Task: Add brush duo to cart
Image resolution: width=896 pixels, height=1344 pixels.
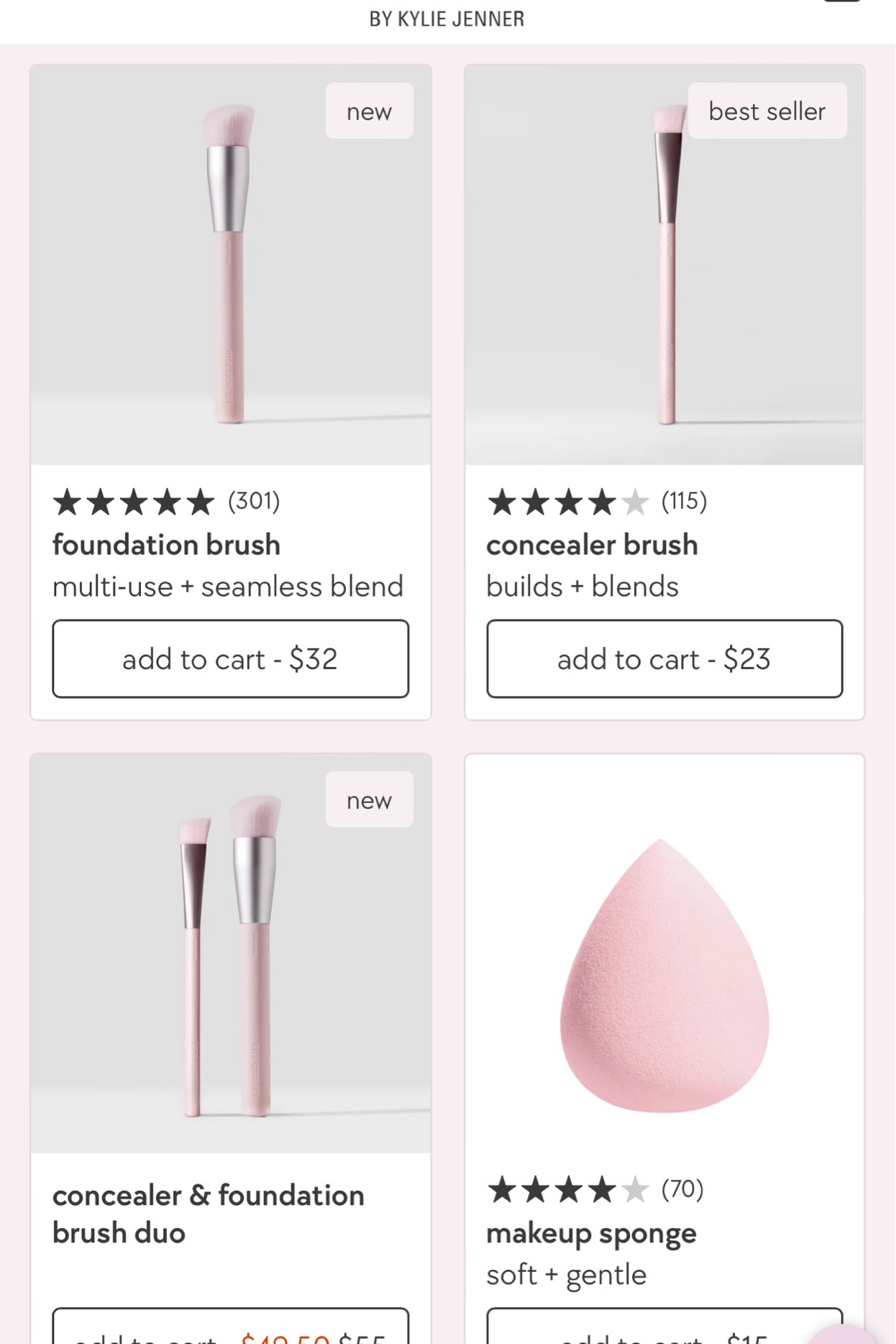Action: click(x=230, y=1330)
